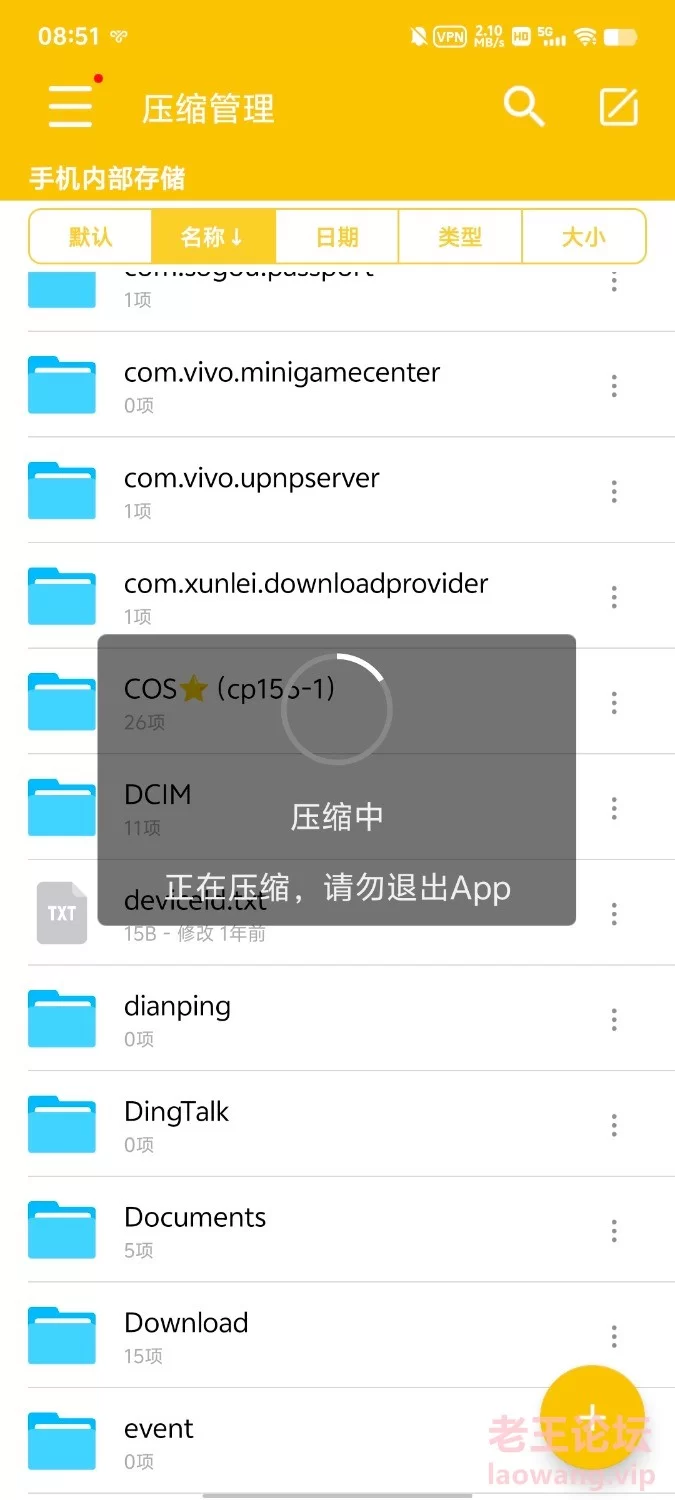Sort files by 大小
Screen dimensions: 675x1500
[584, 237]
